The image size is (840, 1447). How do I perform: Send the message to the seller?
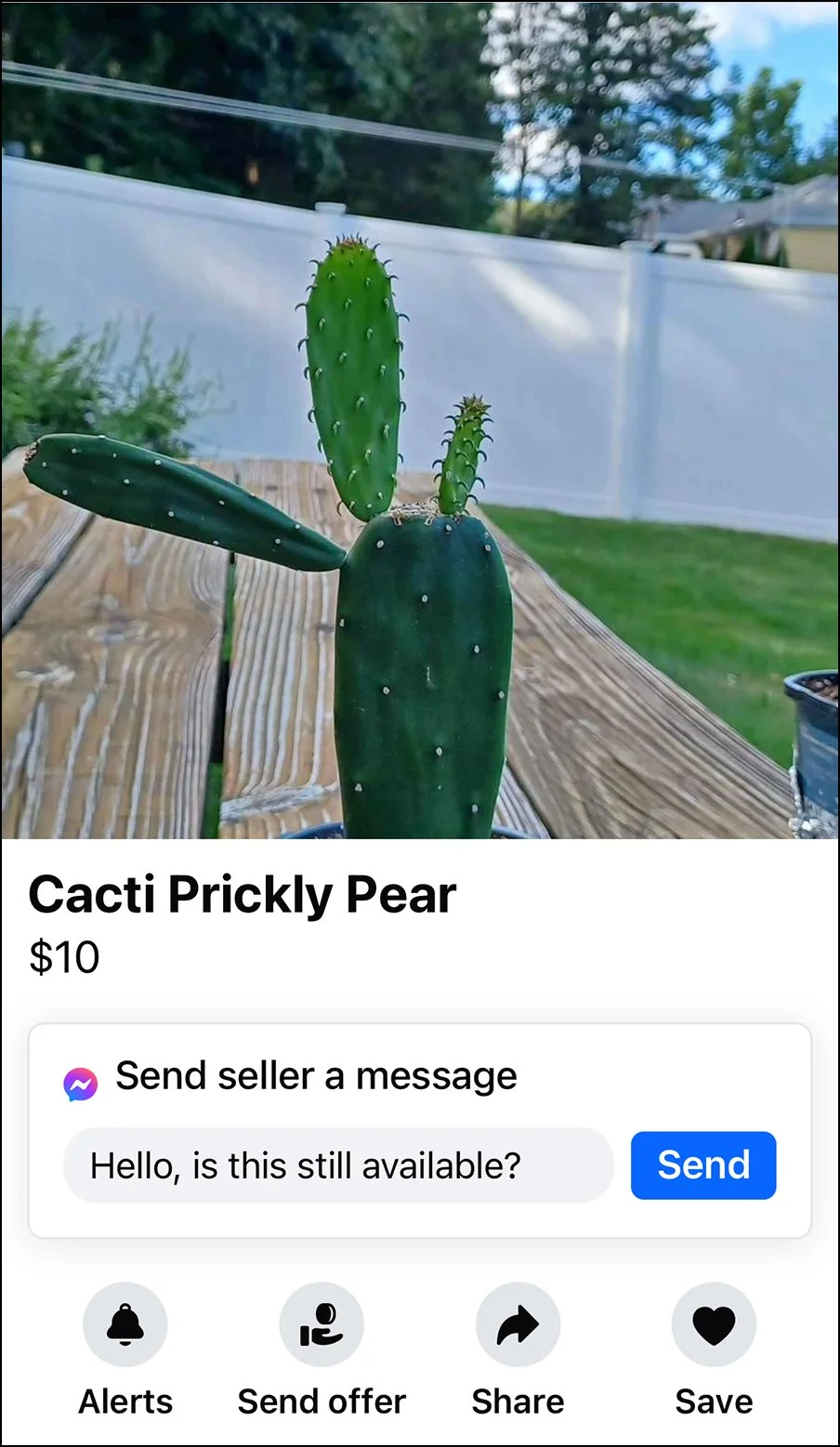pos(702,1164)
